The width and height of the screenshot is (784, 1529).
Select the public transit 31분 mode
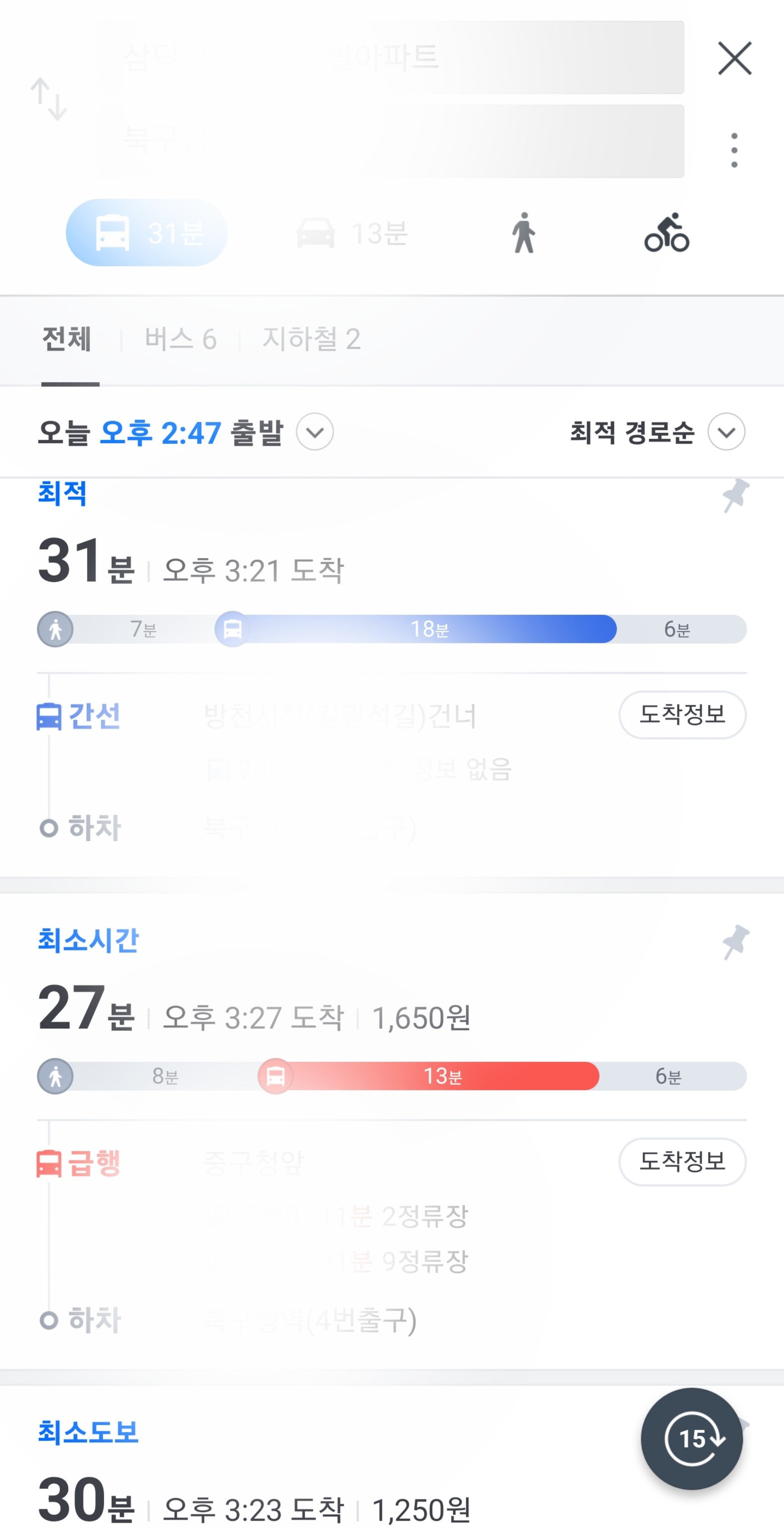coord(147,233)
